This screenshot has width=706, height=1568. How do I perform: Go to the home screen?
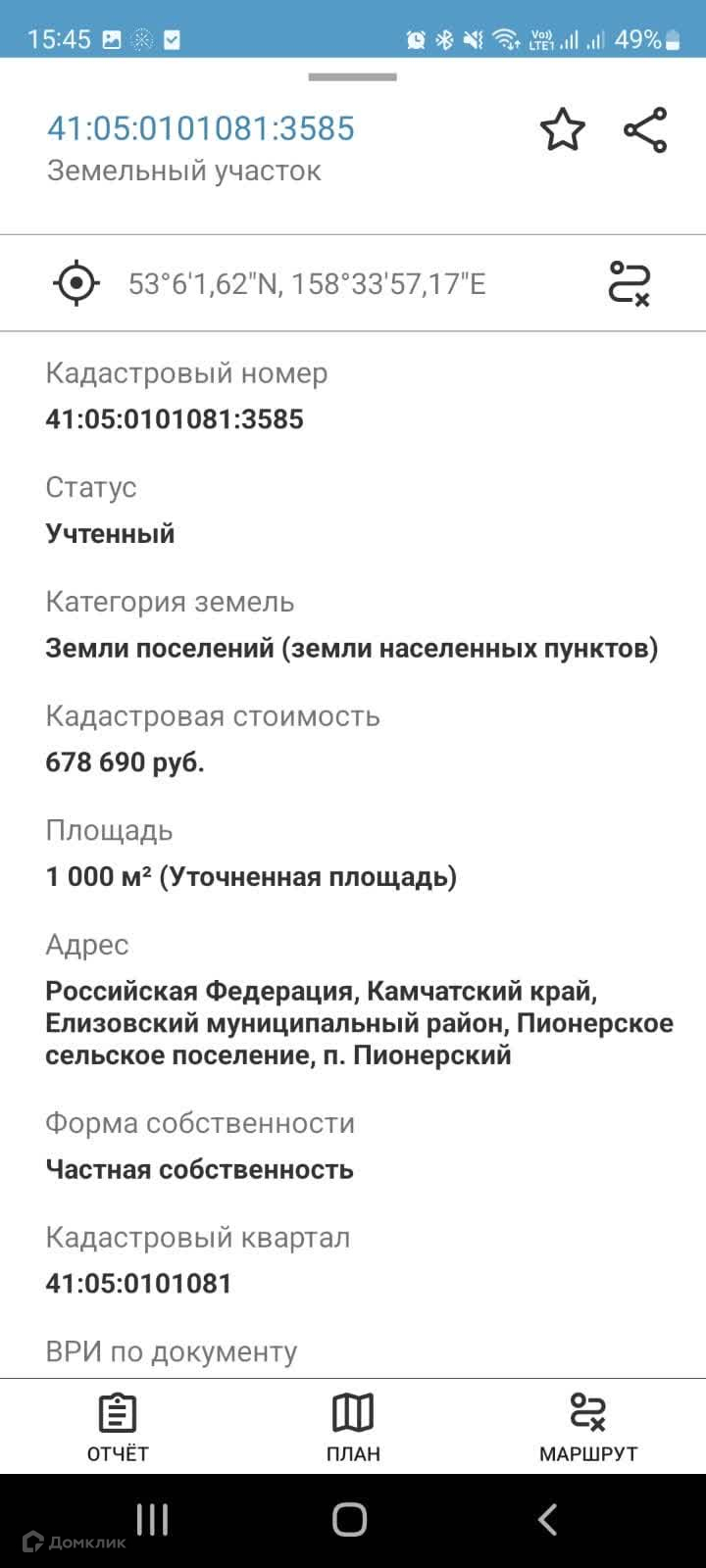pos(350,1520)
